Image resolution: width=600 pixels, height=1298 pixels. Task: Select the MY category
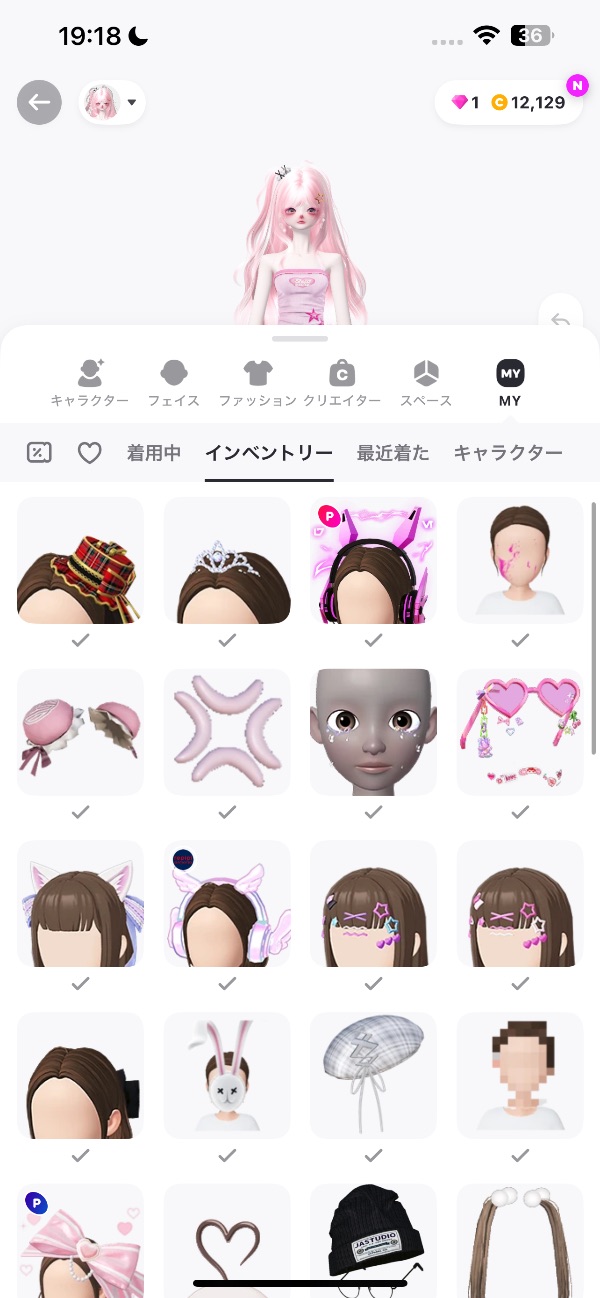coord(510,383)
